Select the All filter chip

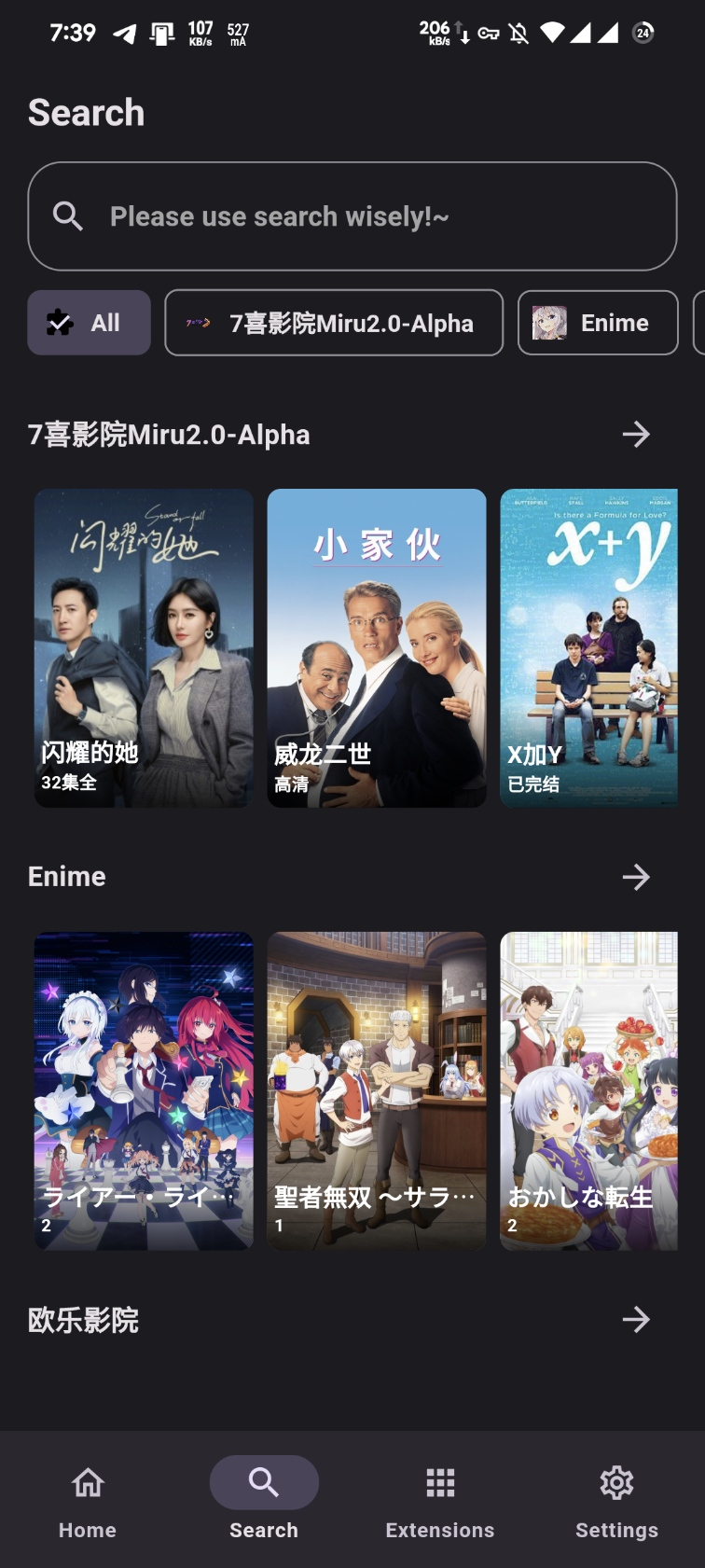click(89, 323)
